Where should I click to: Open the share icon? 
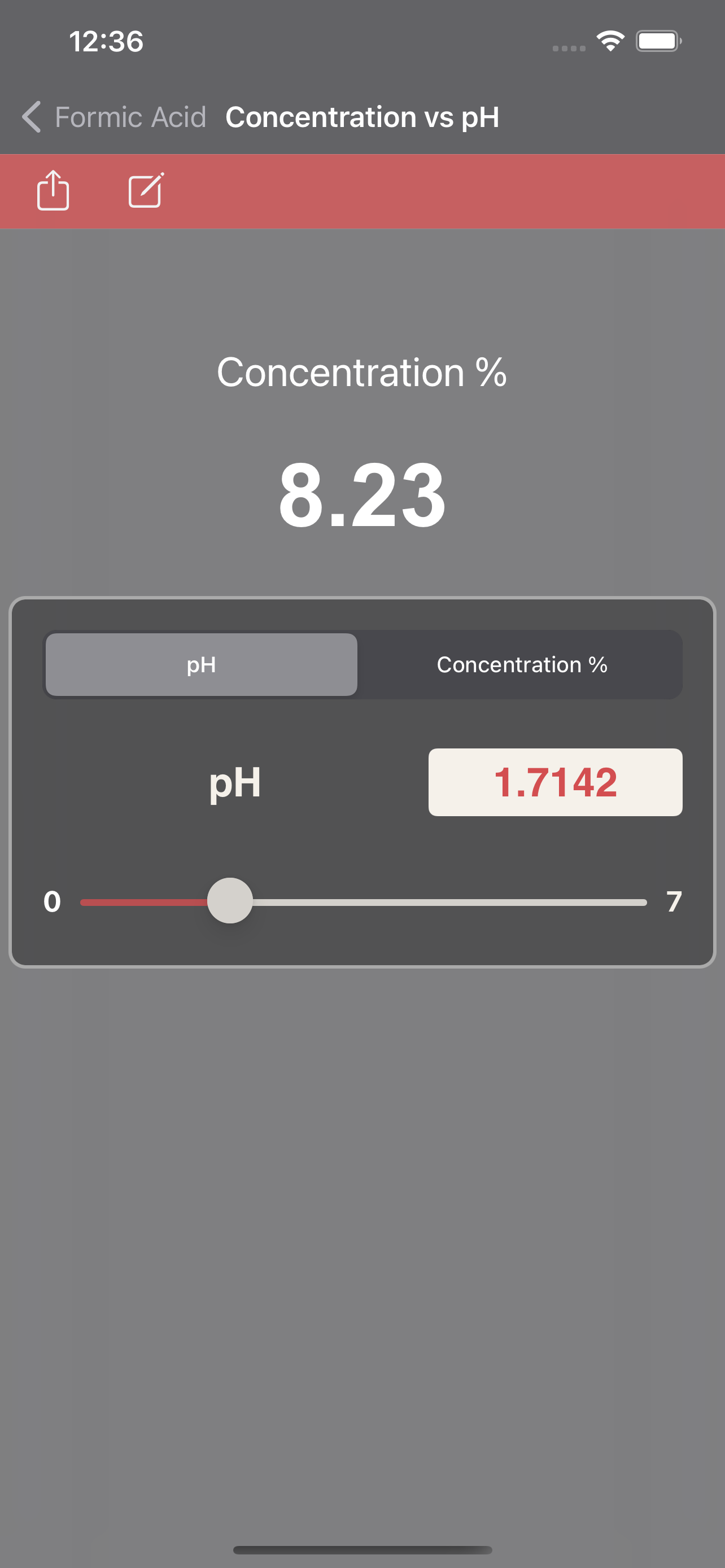53,191
